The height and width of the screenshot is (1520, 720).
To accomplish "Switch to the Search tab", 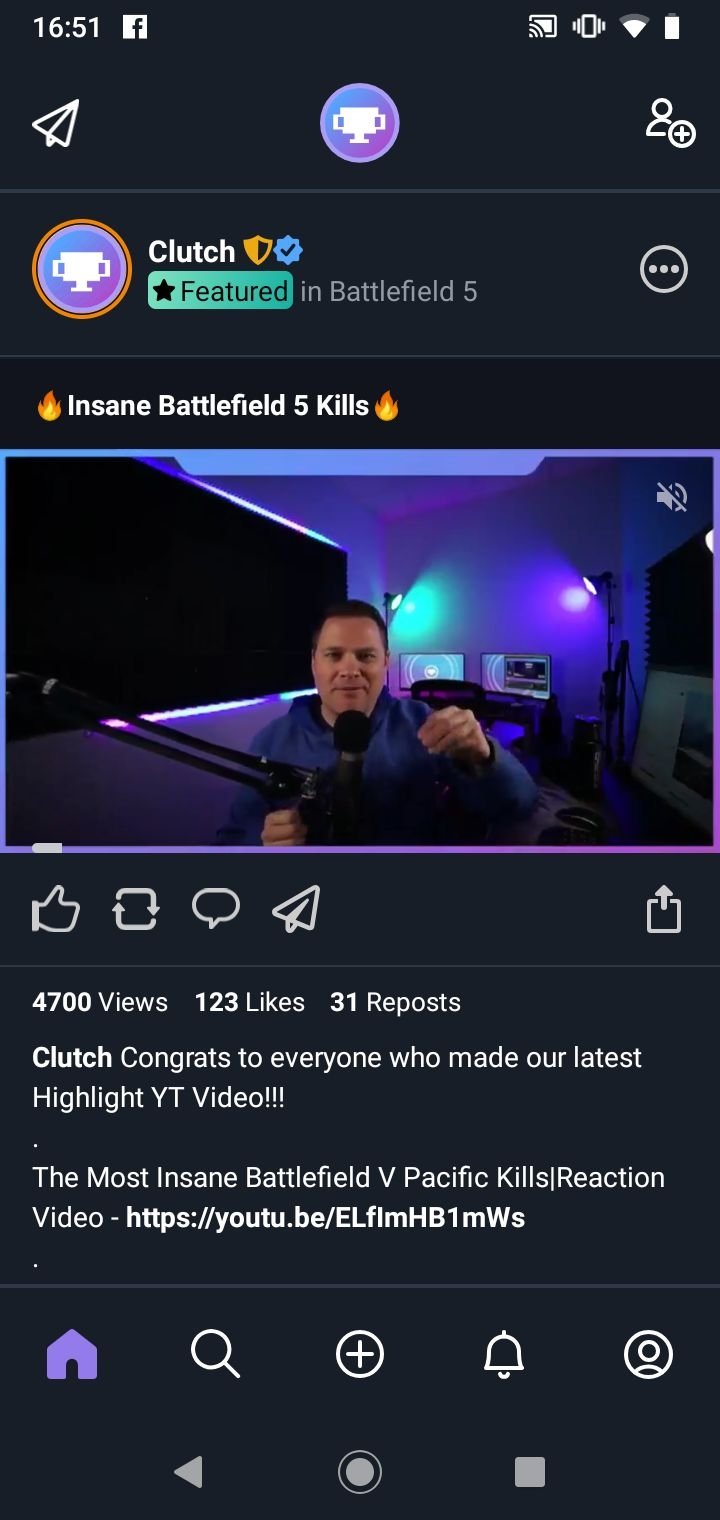I will [216, 1355].
